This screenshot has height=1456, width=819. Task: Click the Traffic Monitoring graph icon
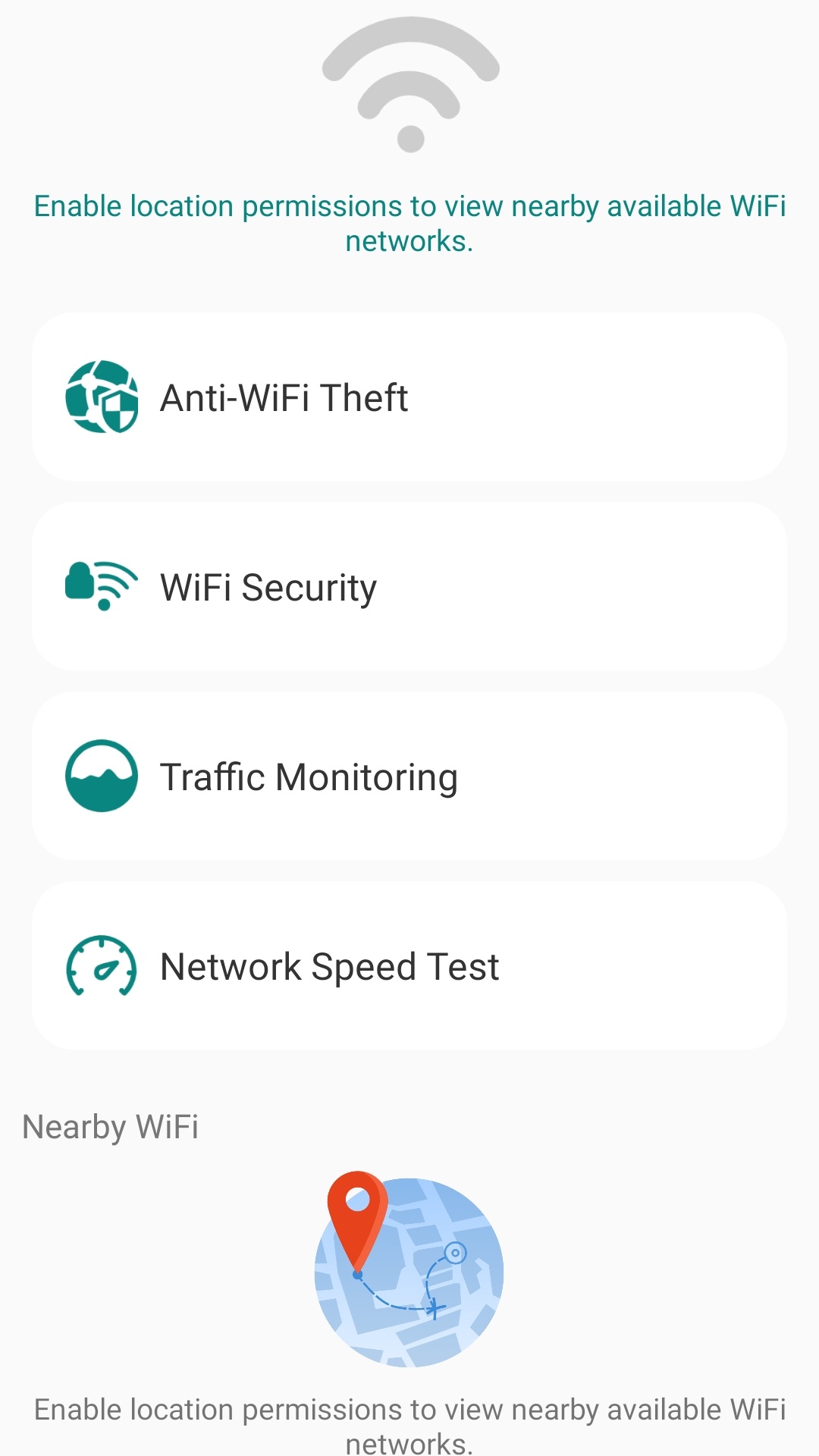pyautogui.click(x=101, y=776)
